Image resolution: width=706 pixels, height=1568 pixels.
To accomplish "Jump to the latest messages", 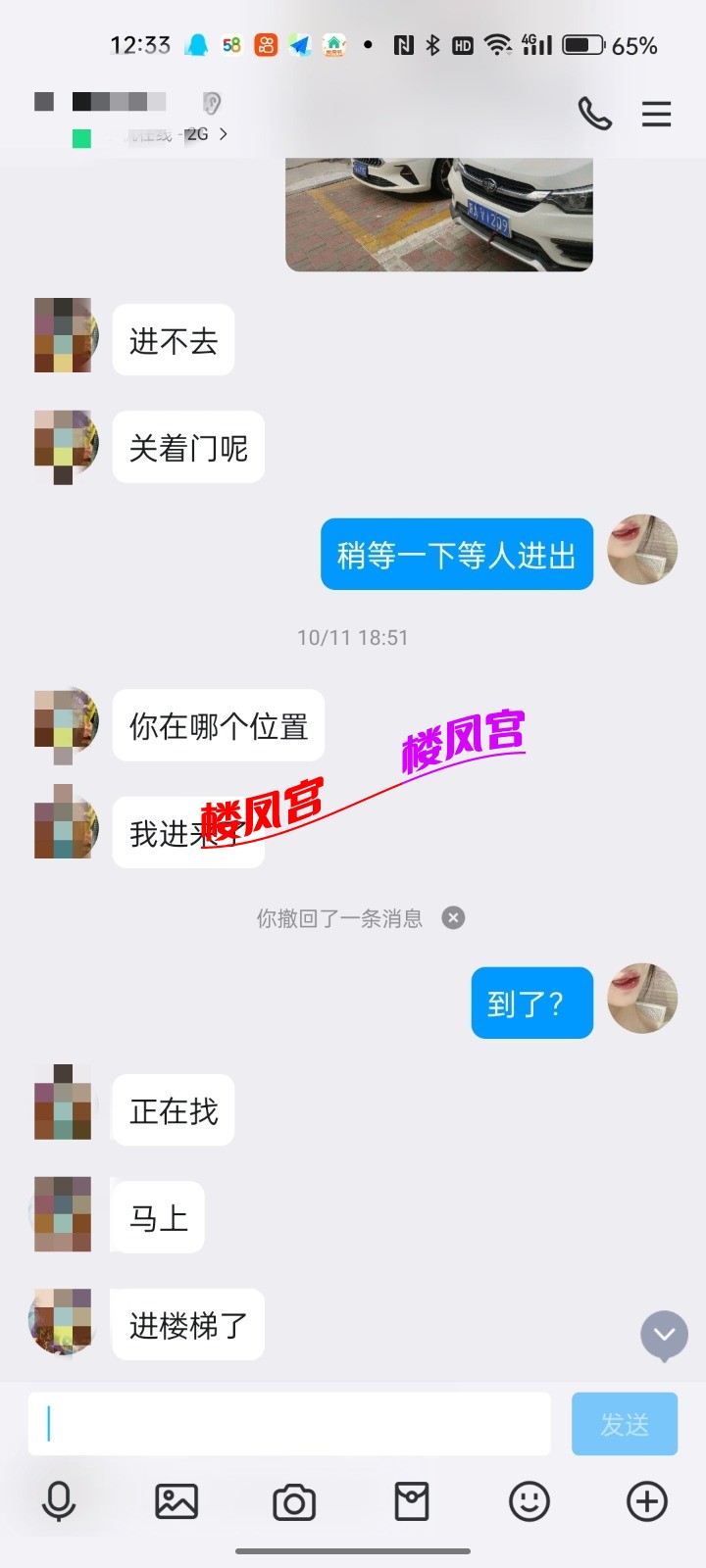I will 664,1335.
